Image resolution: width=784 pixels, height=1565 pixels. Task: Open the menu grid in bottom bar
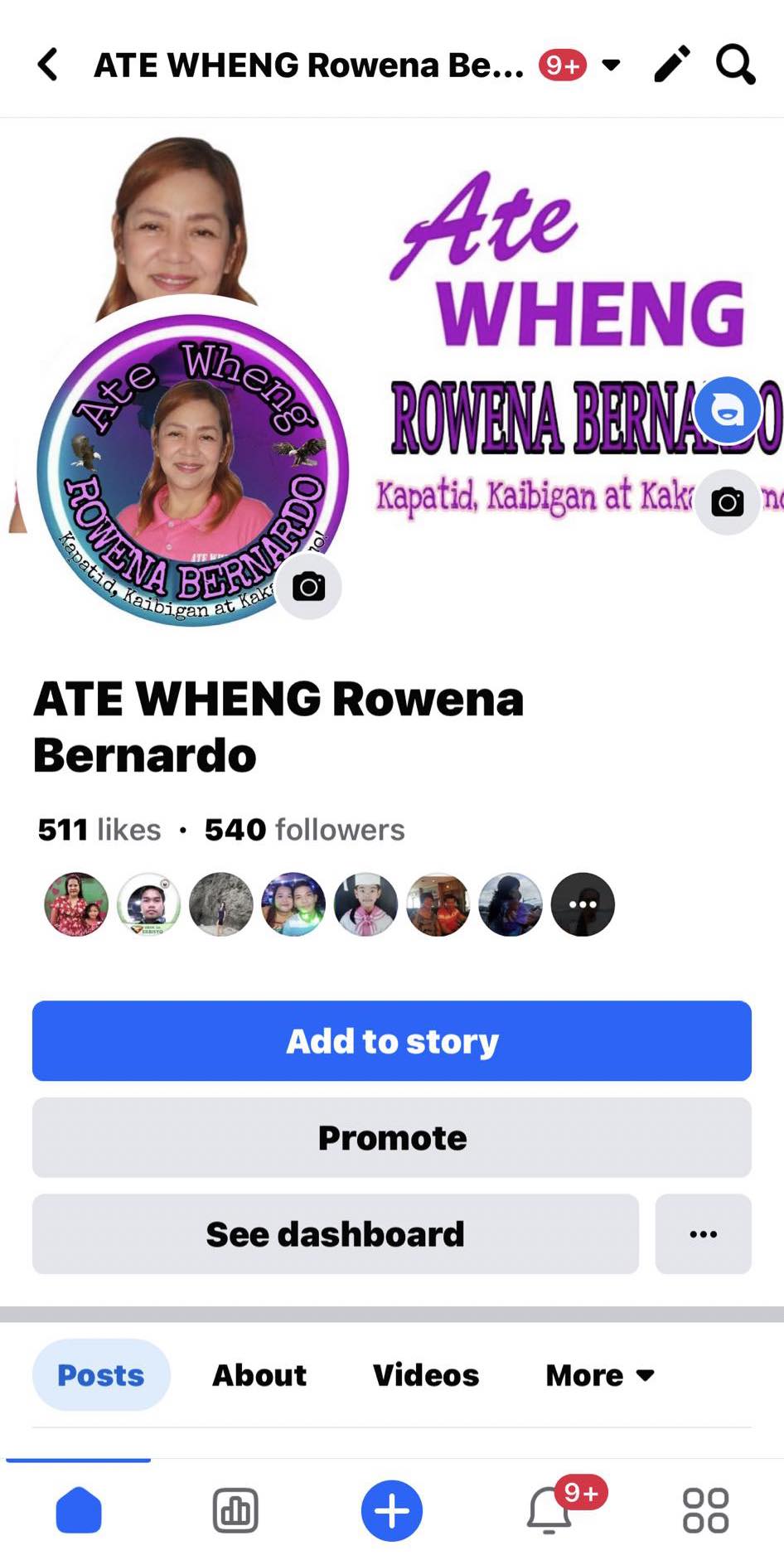click(705, 1510)
